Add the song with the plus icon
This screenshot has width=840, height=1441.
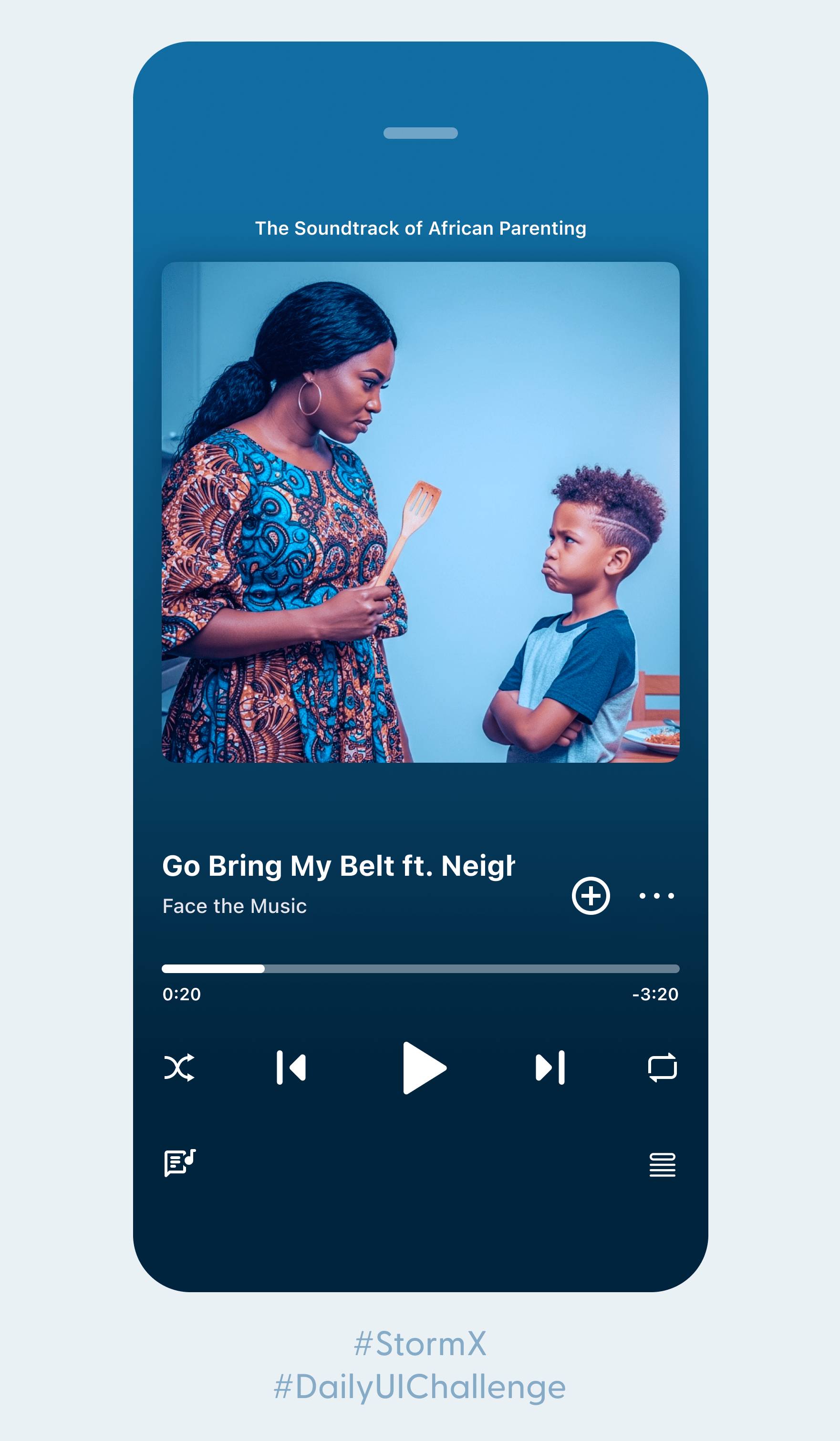click(x=591, y=895)
